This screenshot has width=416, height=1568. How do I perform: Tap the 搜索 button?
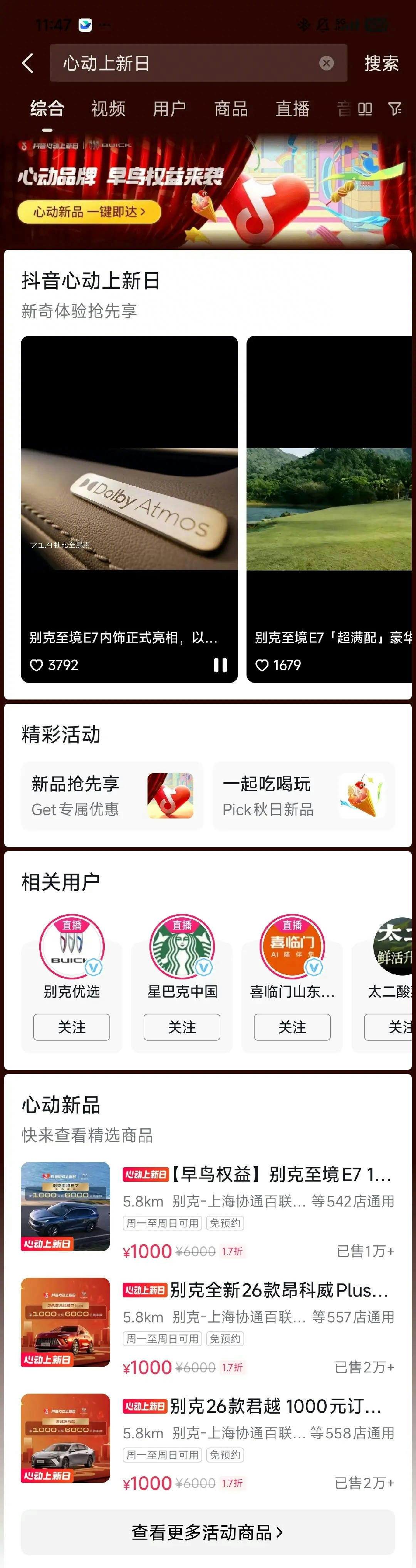381,63
